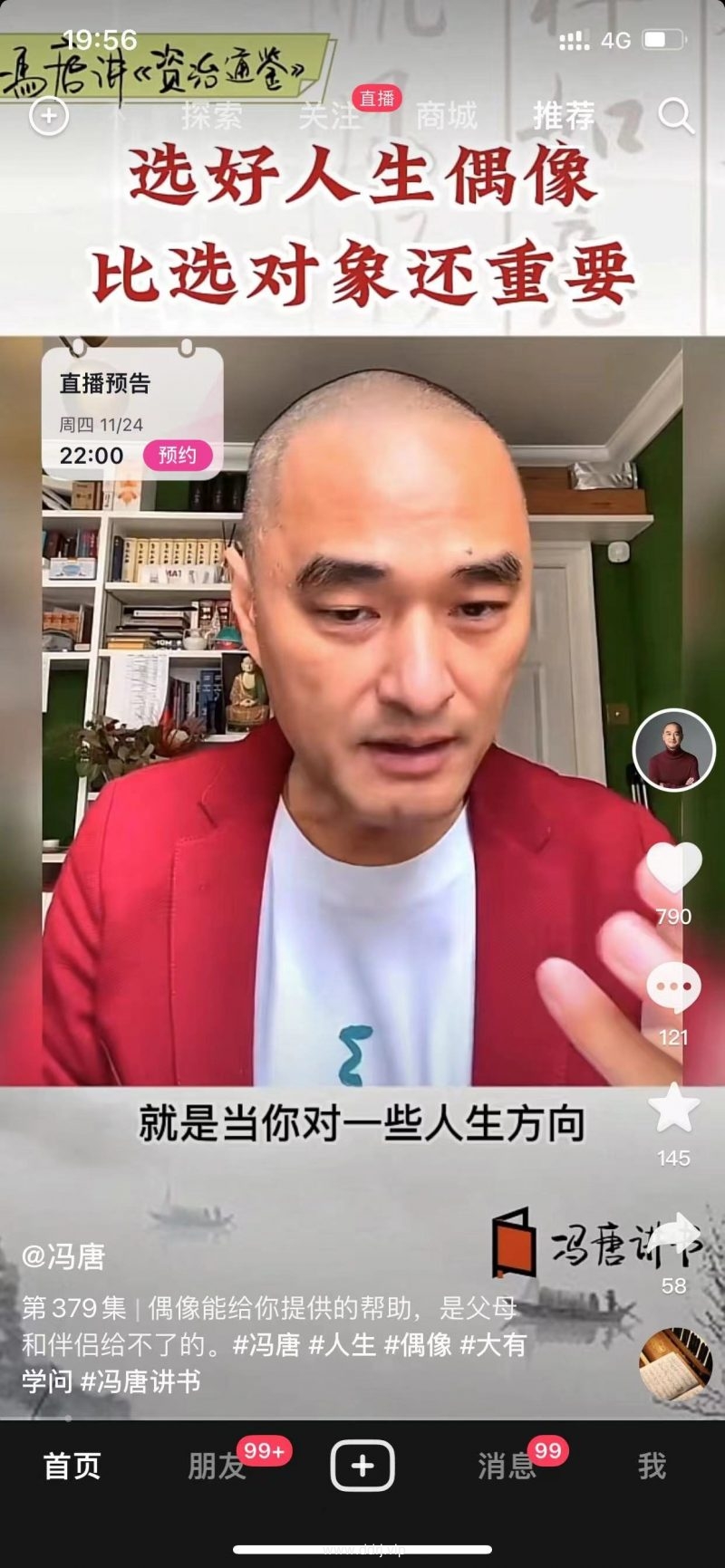Image resolution: width=725 pixels, height=1568 pixels.
Task: Open the search magnifier icon
Action: pos(675,117)
